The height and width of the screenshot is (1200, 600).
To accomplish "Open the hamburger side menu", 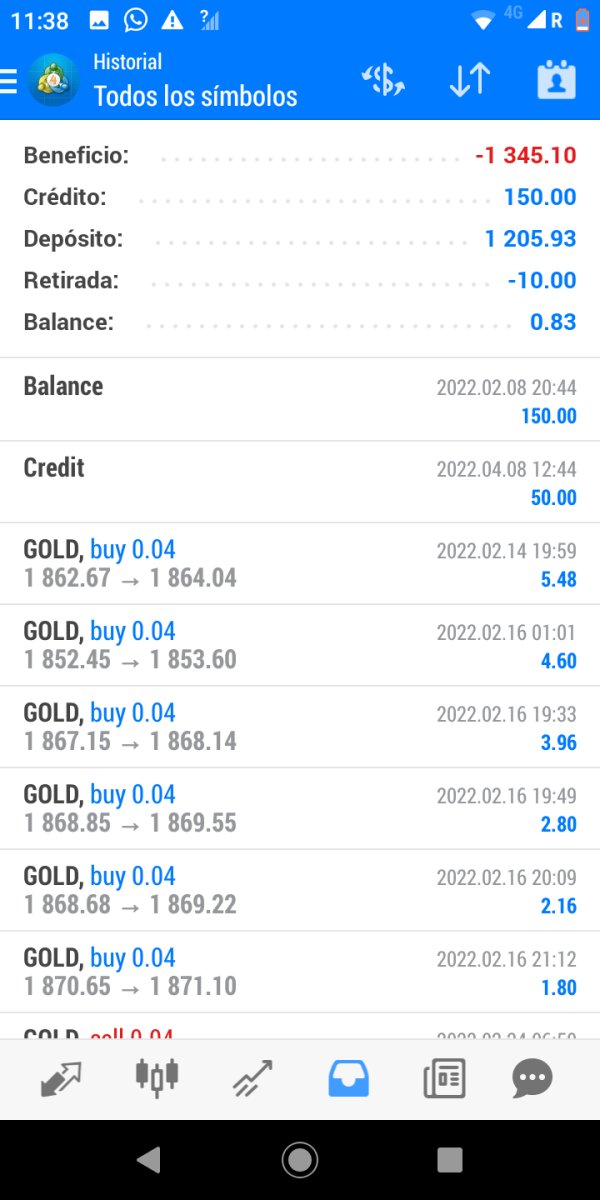I will pyautogui.click(x=9, y=80).
